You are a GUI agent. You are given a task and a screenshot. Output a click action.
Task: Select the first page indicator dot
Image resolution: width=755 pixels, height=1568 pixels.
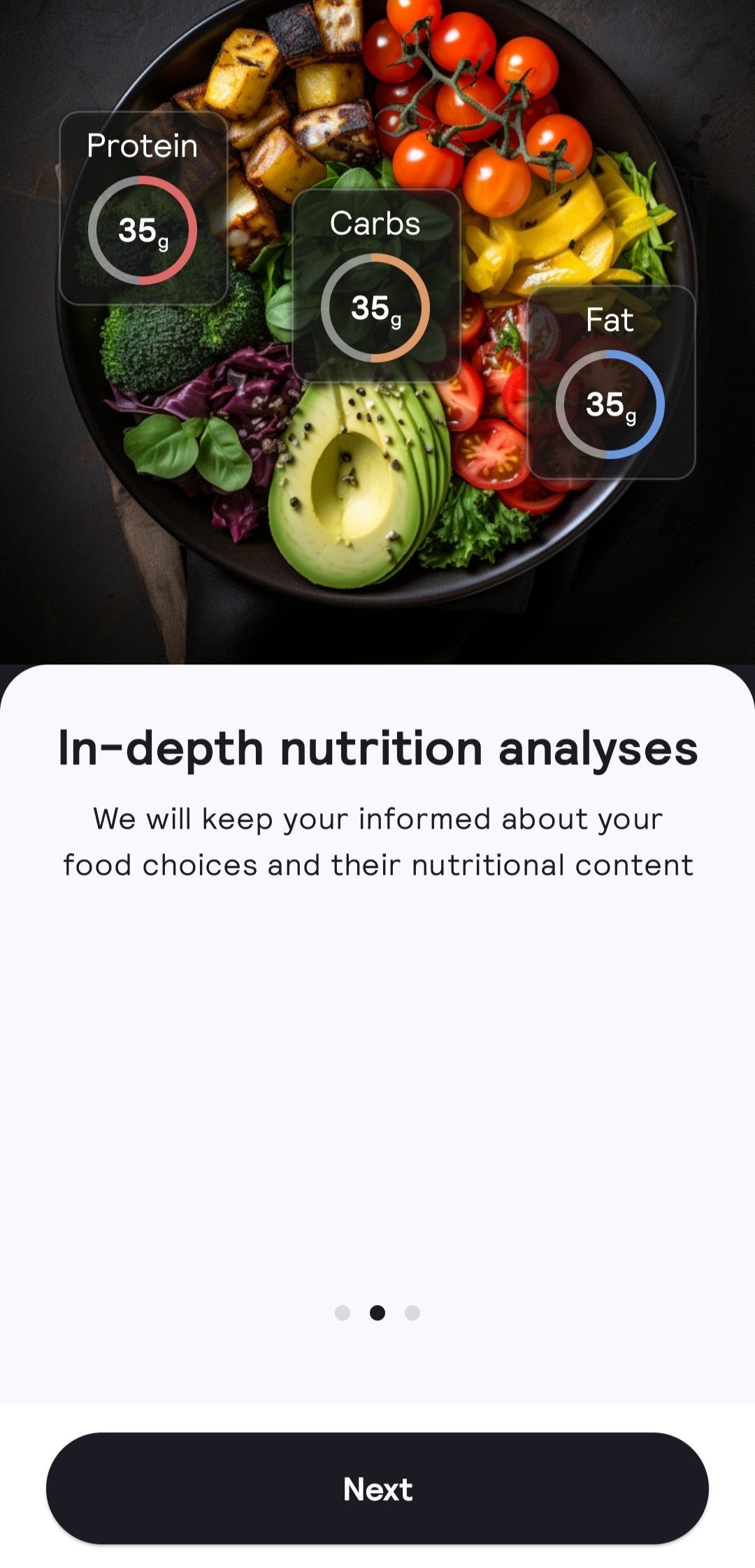pos(343,1313)
